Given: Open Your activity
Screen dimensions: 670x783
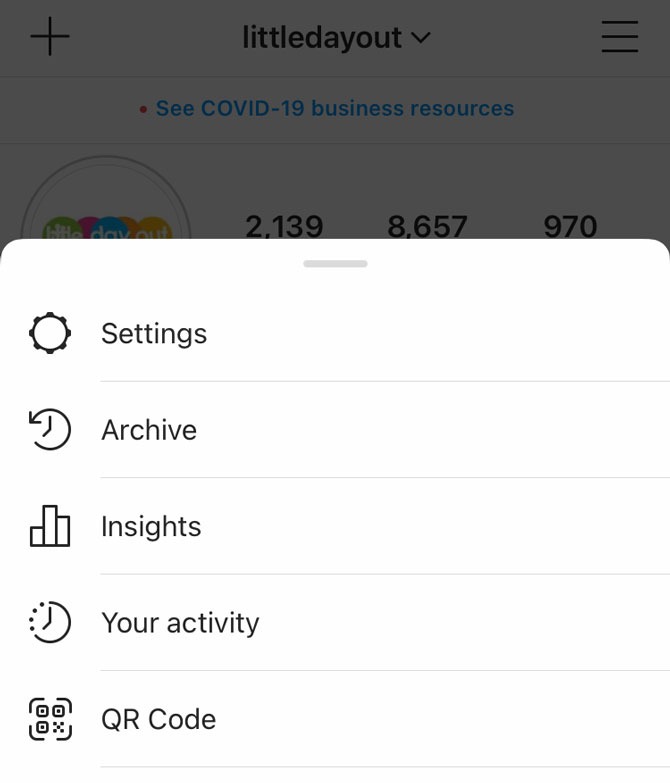Looking at the screenshot, I should [180, 623].
